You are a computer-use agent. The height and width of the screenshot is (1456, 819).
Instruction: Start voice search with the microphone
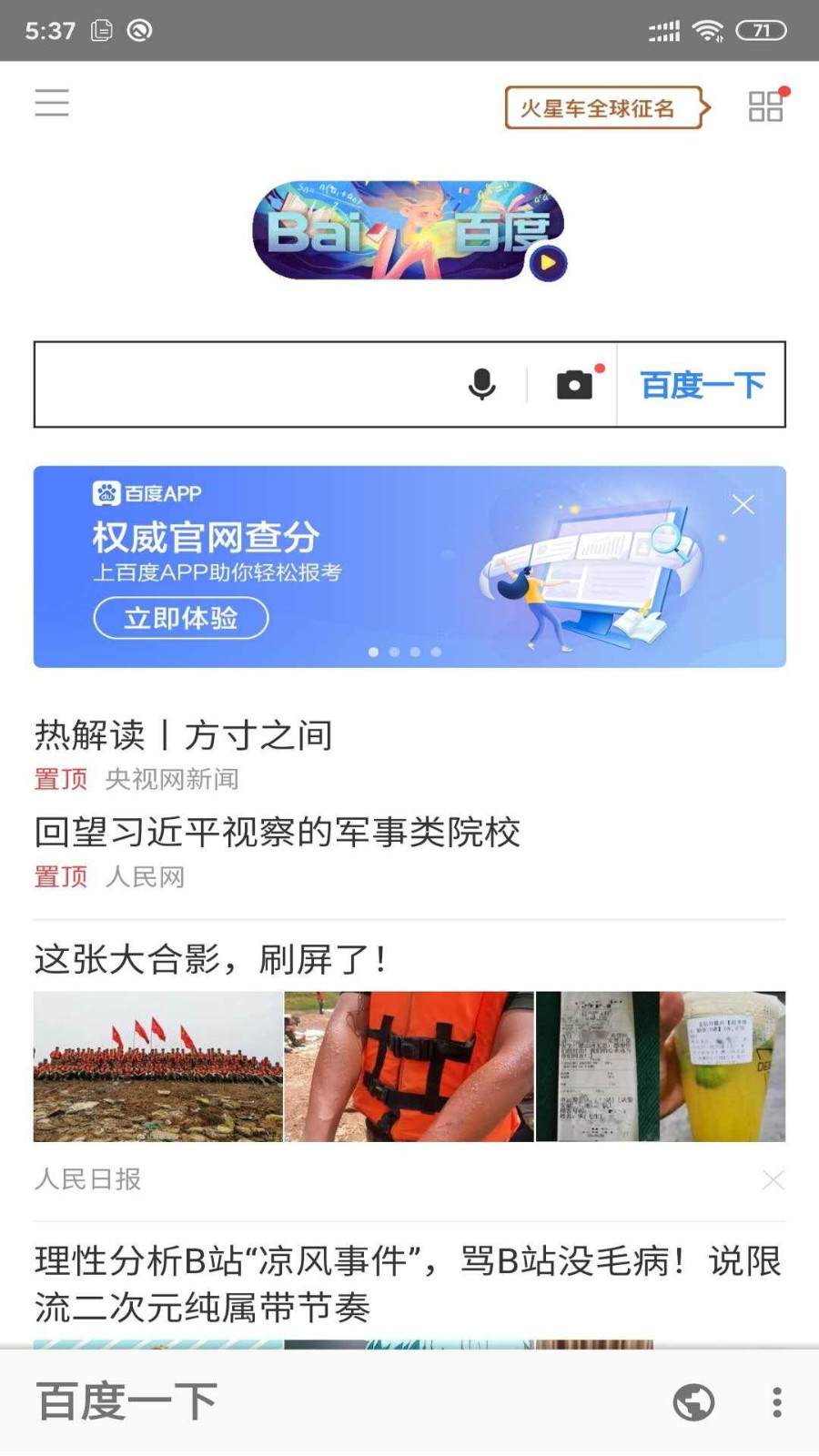(481, 384)
